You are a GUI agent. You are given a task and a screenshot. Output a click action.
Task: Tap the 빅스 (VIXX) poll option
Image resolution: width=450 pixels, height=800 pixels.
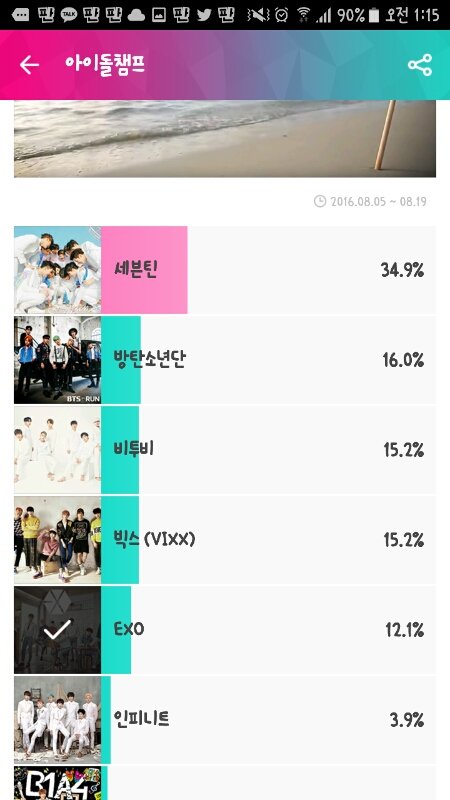coord(225,540)
